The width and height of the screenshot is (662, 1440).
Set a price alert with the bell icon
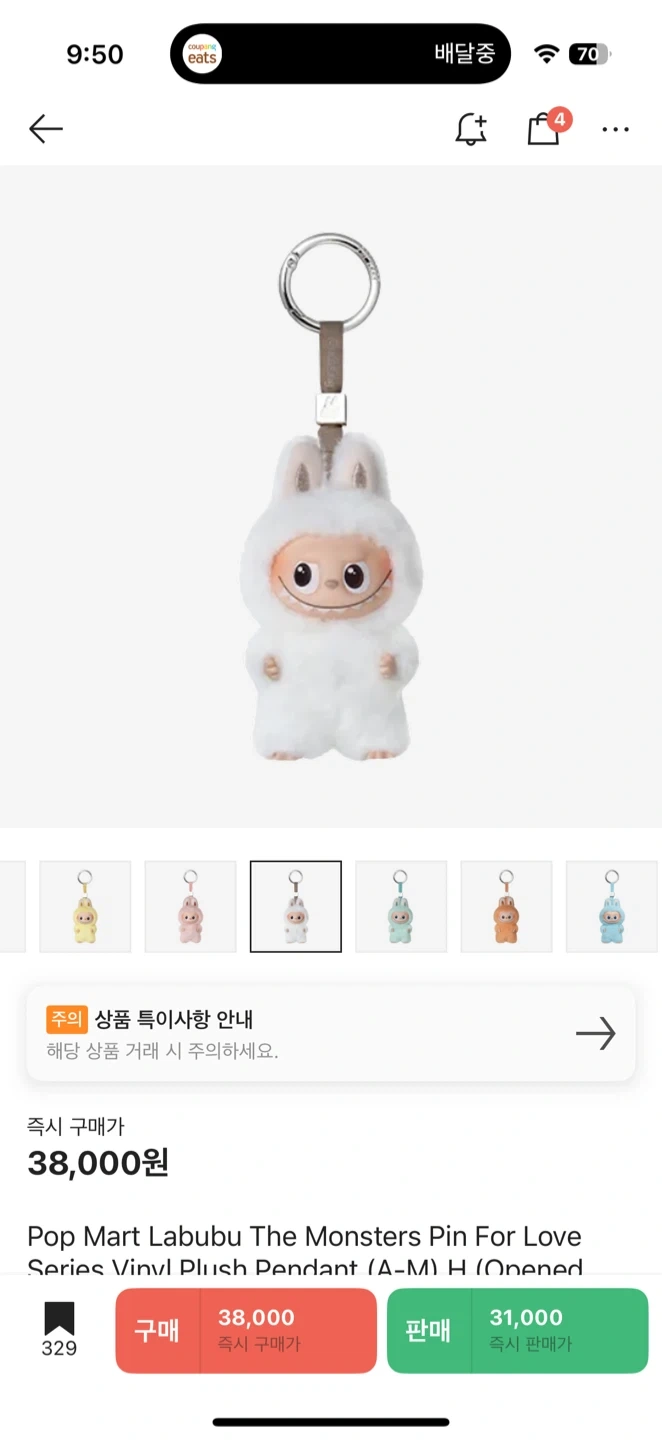pos(470,129)
